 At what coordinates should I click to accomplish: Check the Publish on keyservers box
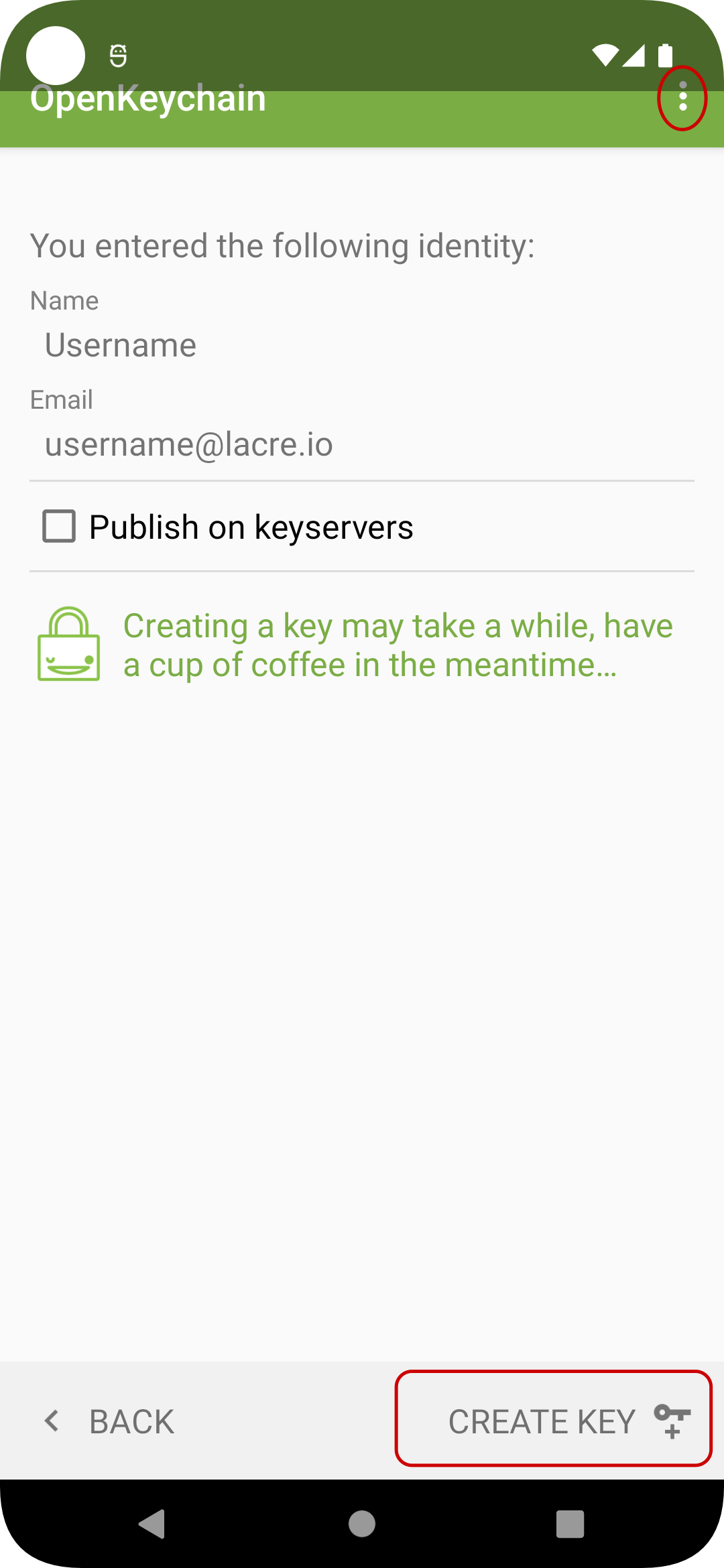point(59,526)
